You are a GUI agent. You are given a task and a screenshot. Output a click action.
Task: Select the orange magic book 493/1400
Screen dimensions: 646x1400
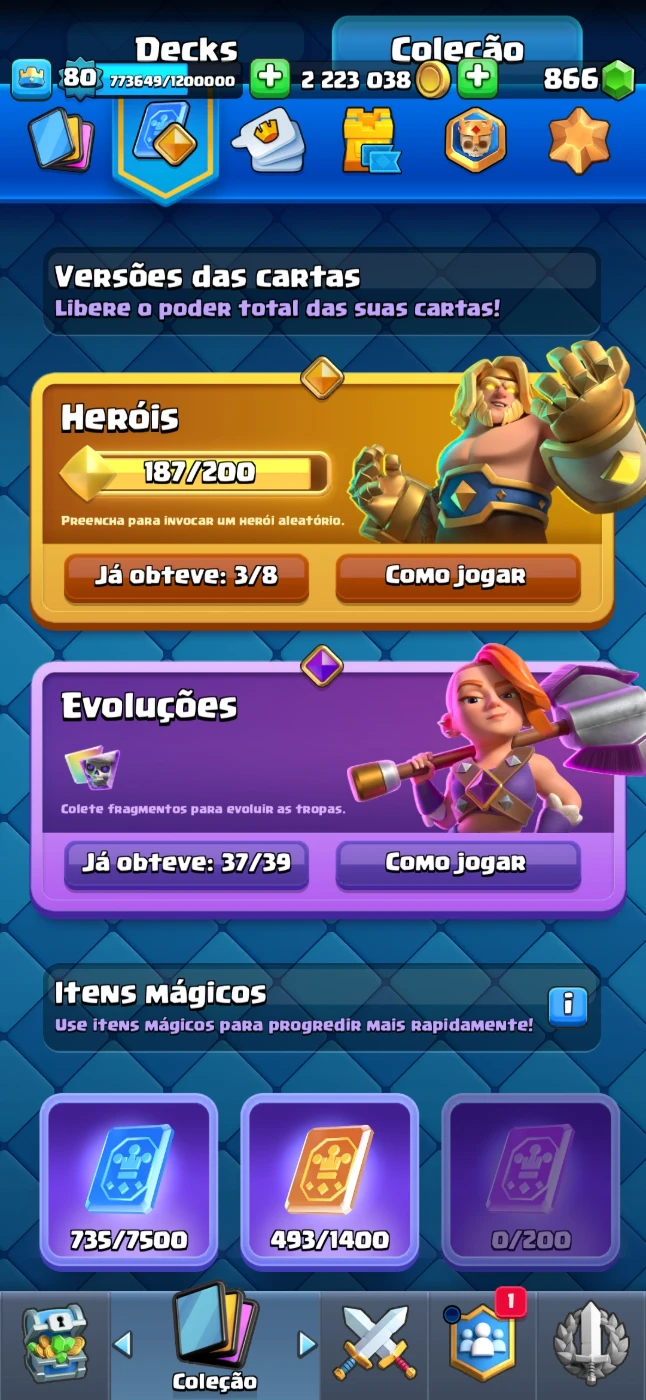coord(329,1181)
